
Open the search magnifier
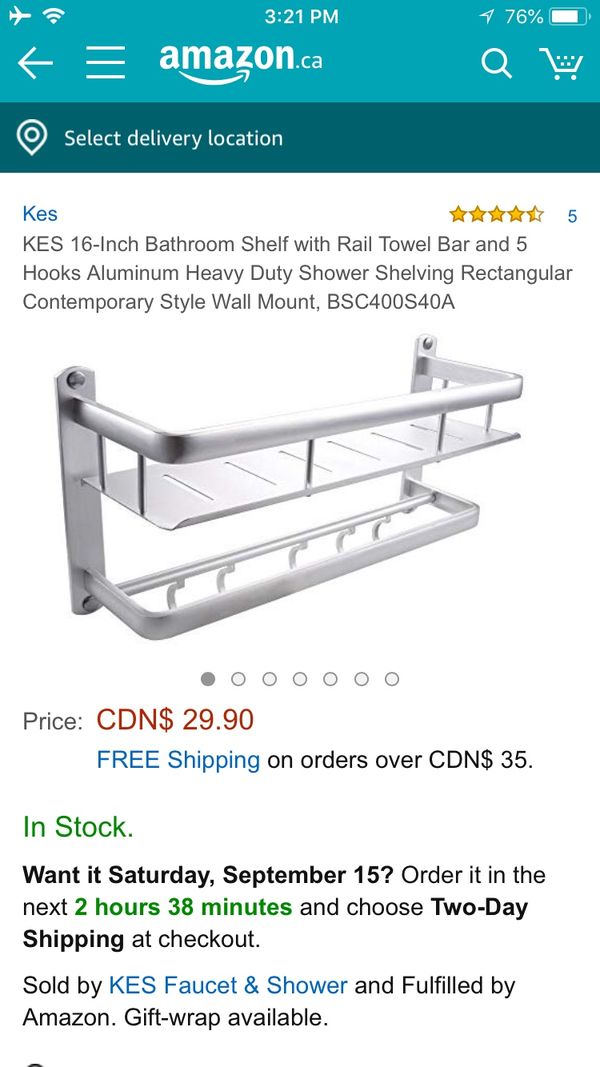click(496, 63)
